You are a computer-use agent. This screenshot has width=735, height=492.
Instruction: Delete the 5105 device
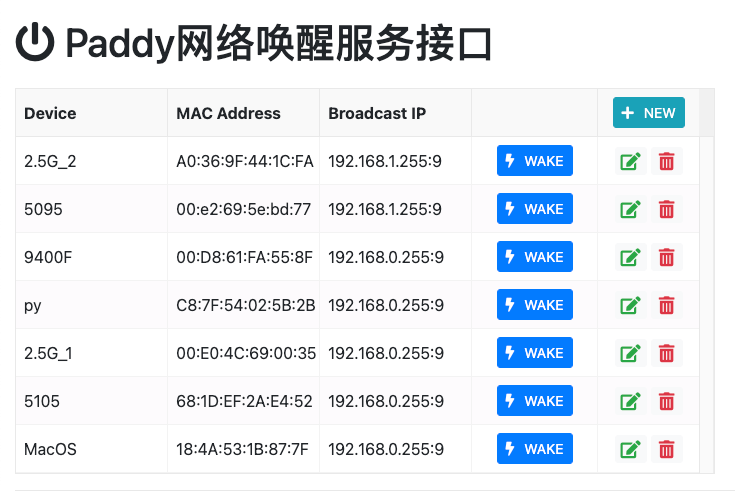pos(667,401)
